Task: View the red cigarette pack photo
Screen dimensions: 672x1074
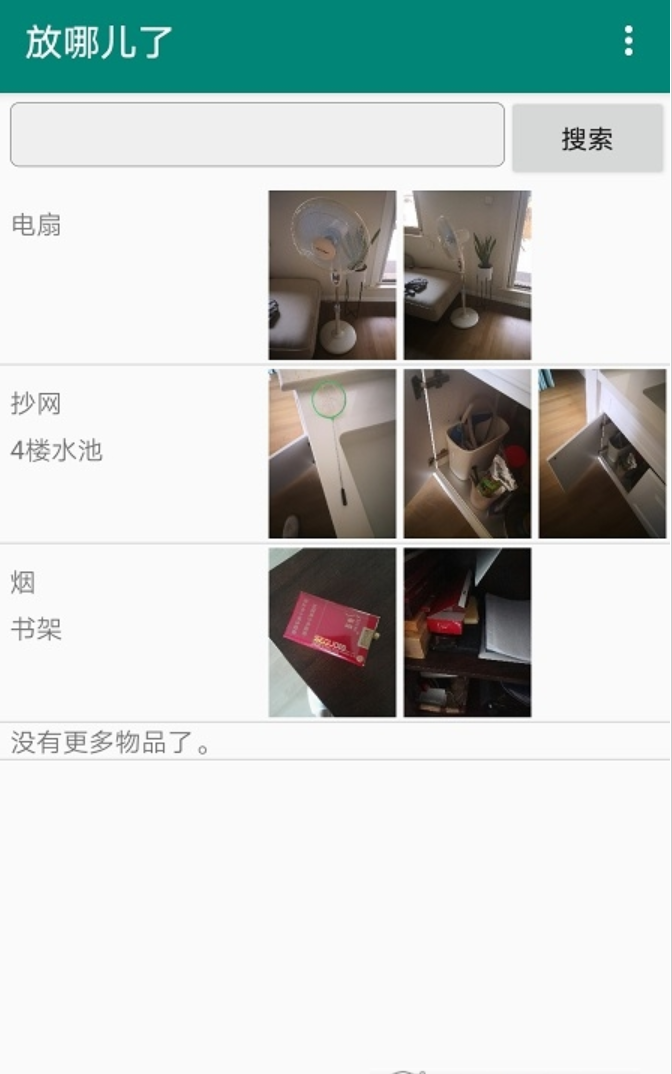Action: 332,632
